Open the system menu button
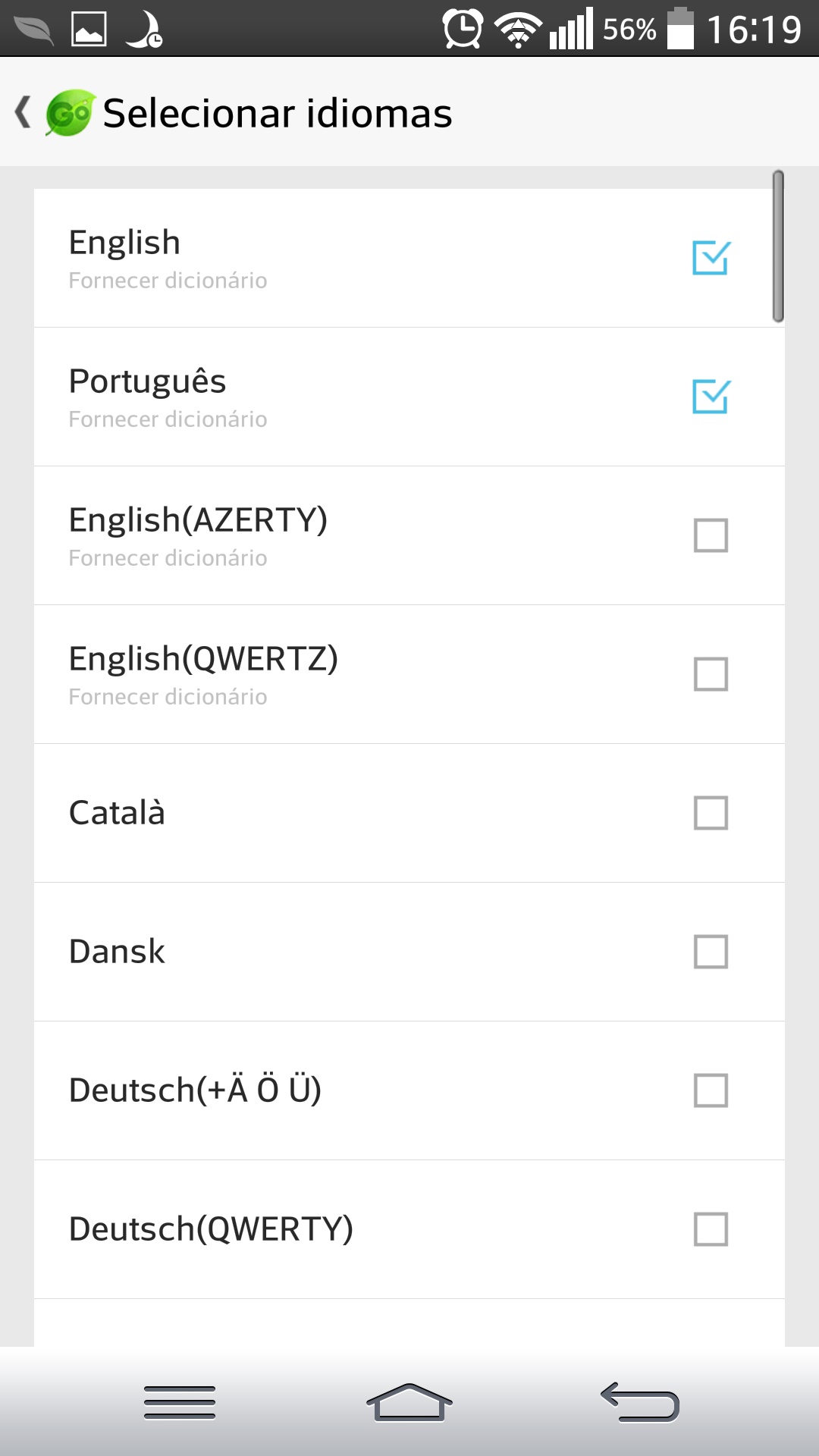The height and width of the screenshot is (1456, 819). pyautogui.click(x=180, y=1402)
